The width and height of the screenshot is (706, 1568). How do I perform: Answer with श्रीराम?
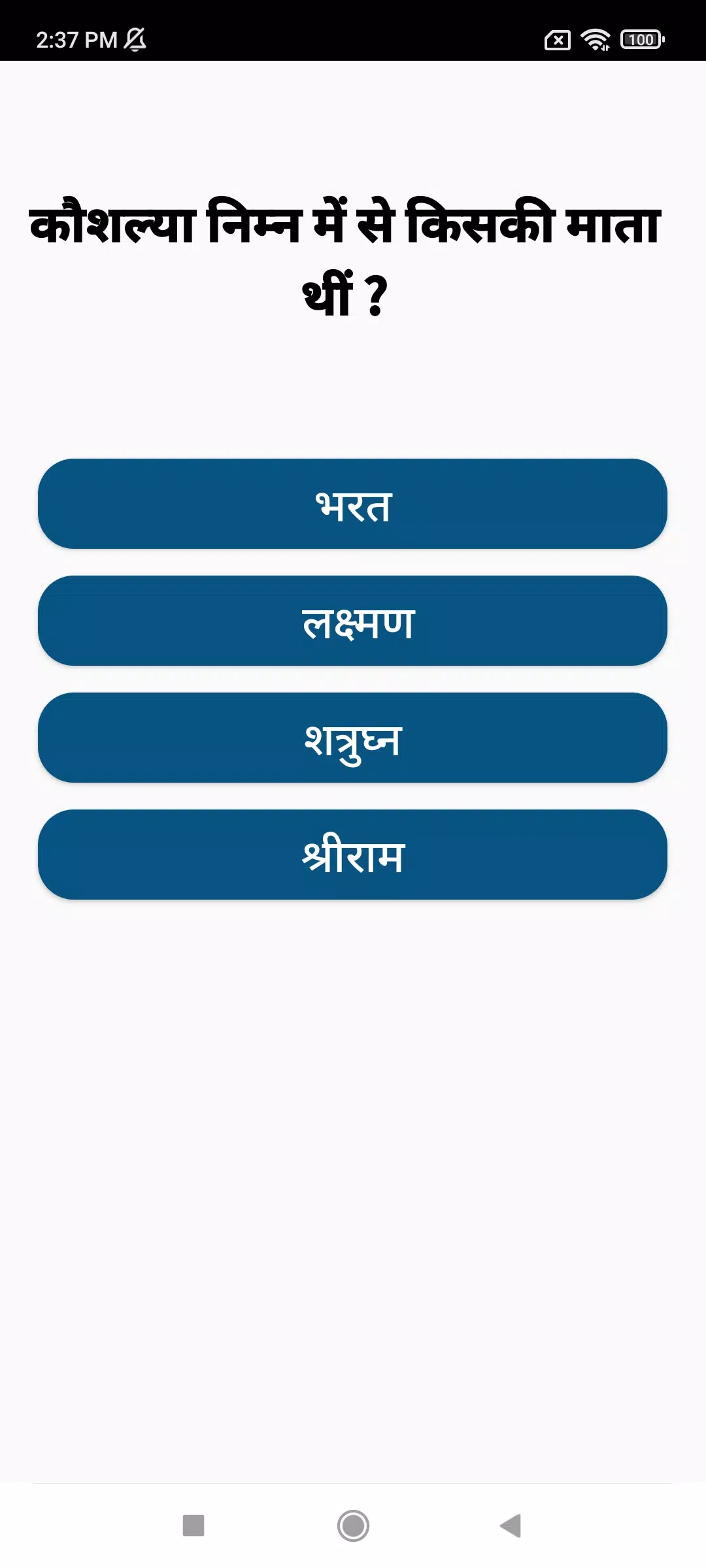[352, 855]
